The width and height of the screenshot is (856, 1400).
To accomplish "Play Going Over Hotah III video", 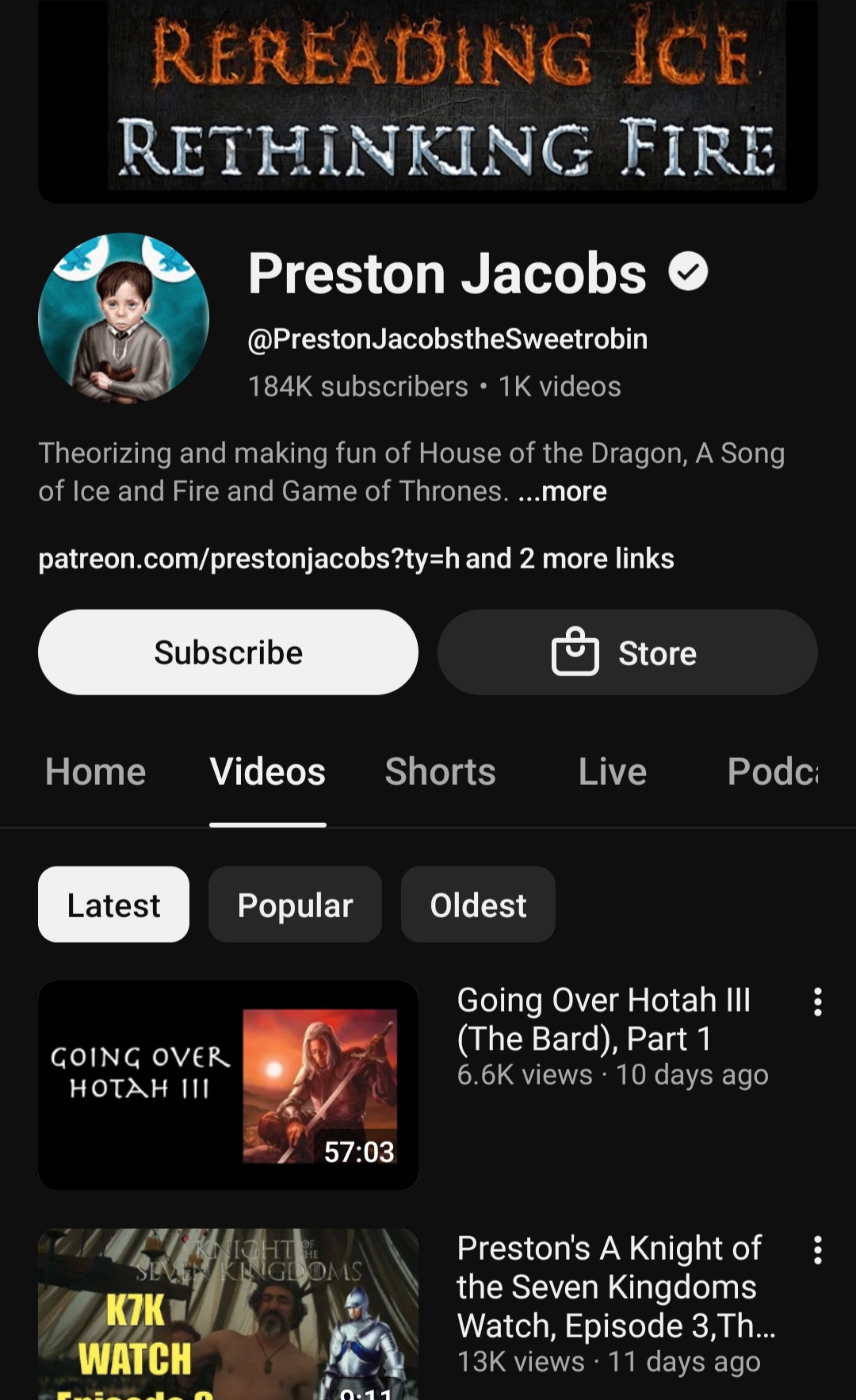I will [228, 1084].
